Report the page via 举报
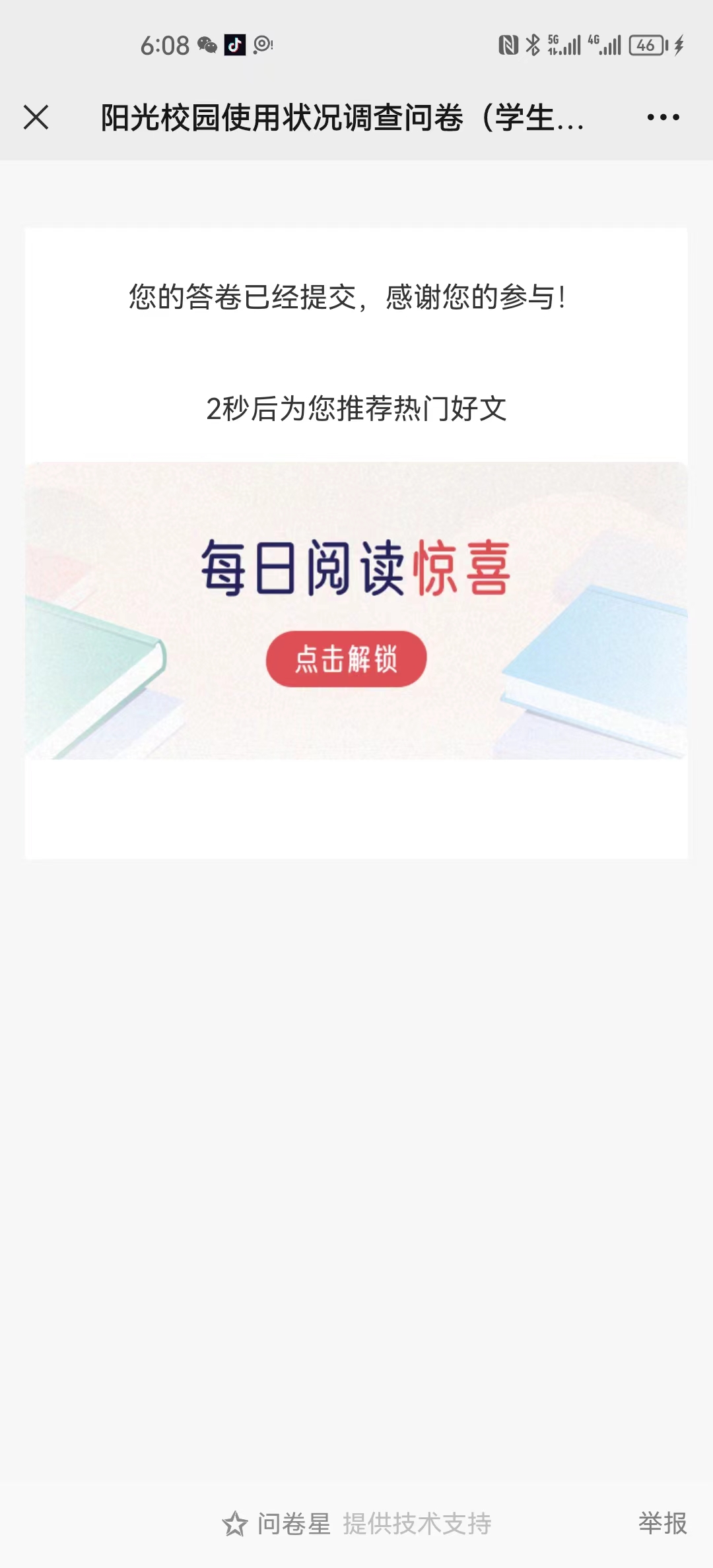Screen dimensions: 713x1568 tap(662, 1523)
